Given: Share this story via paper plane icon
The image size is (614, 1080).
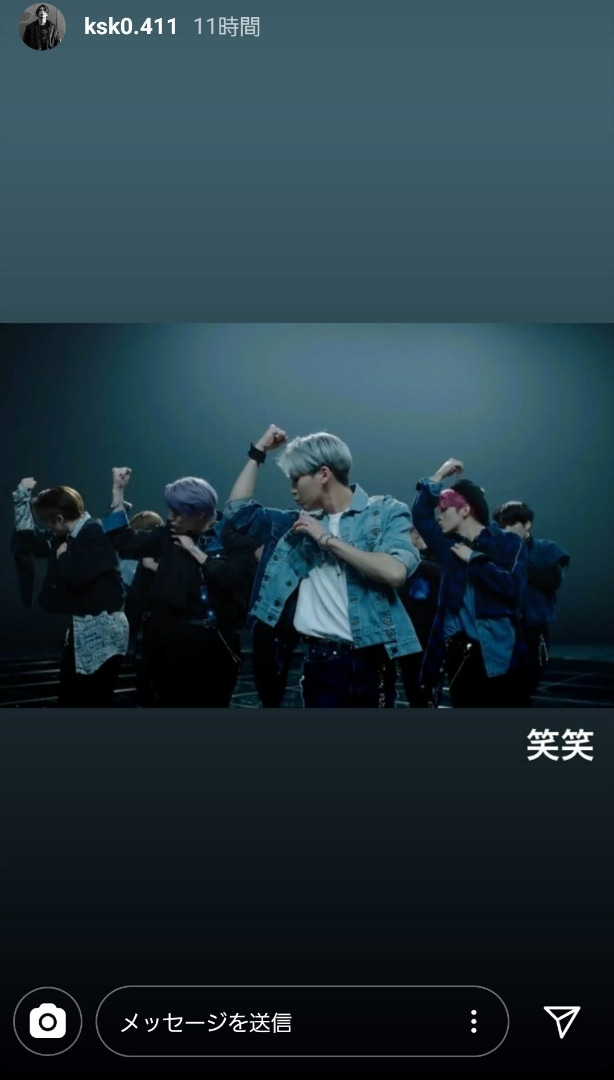Looking at the screenshot, I should 562,1021.
